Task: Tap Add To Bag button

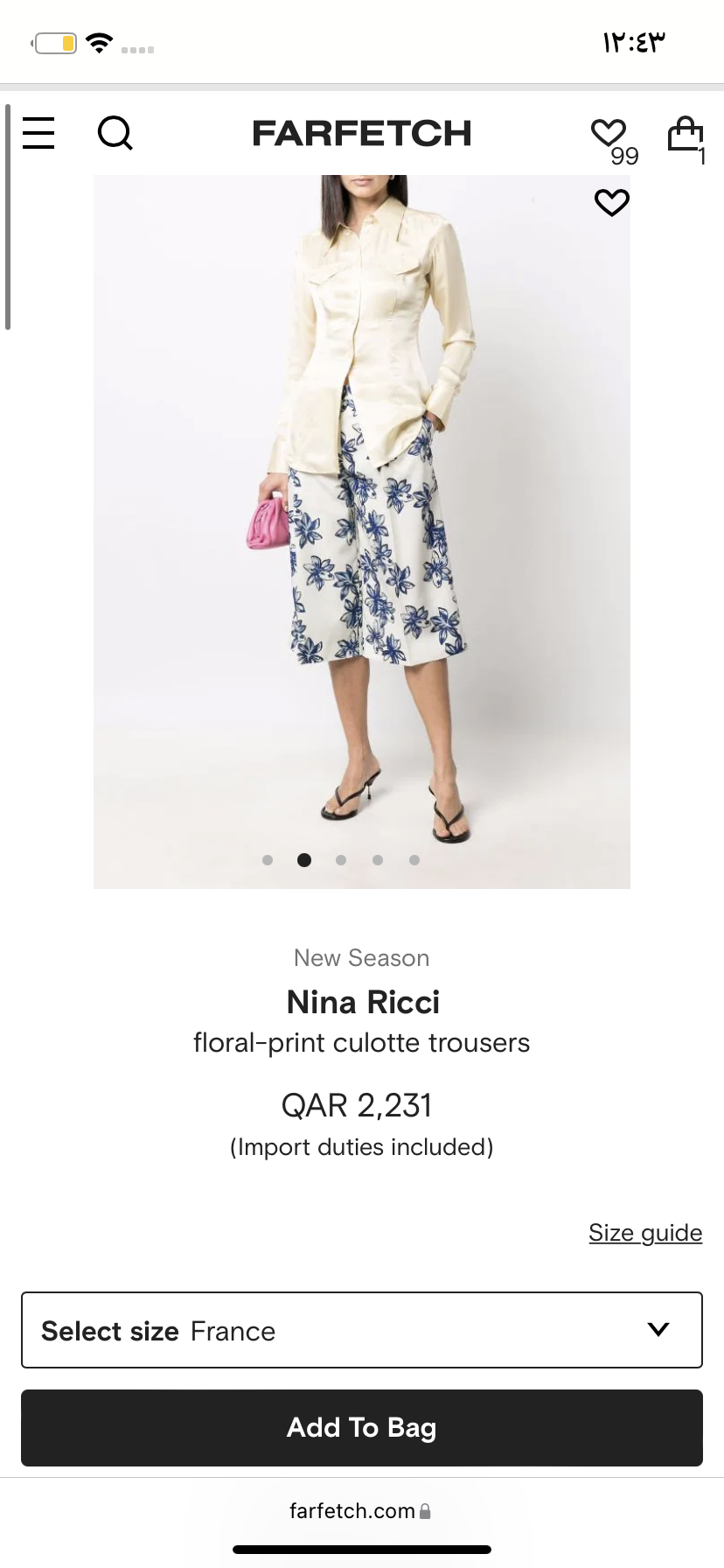Action: pos(362,1428)
